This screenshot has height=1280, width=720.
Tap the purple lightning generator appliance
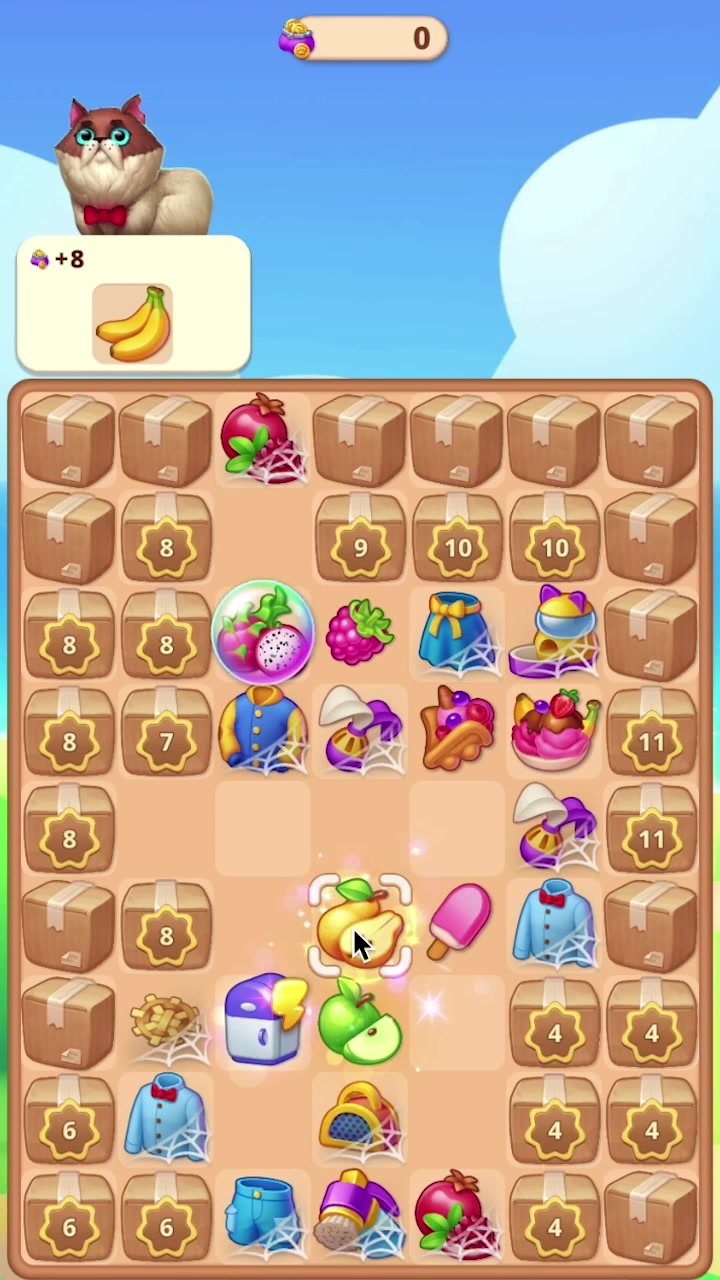click(263, 1022)
